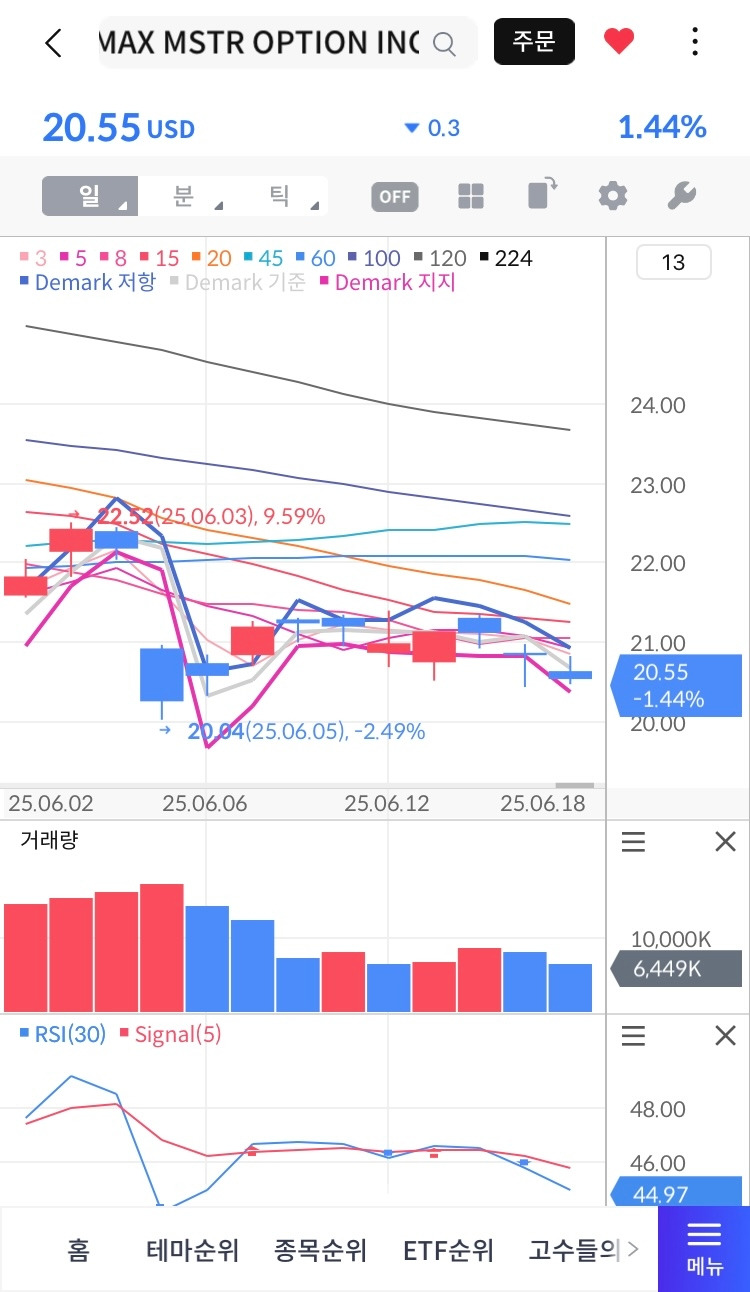Close the 거래량 volume panel
750x1292 pixels.
point(725,843)
